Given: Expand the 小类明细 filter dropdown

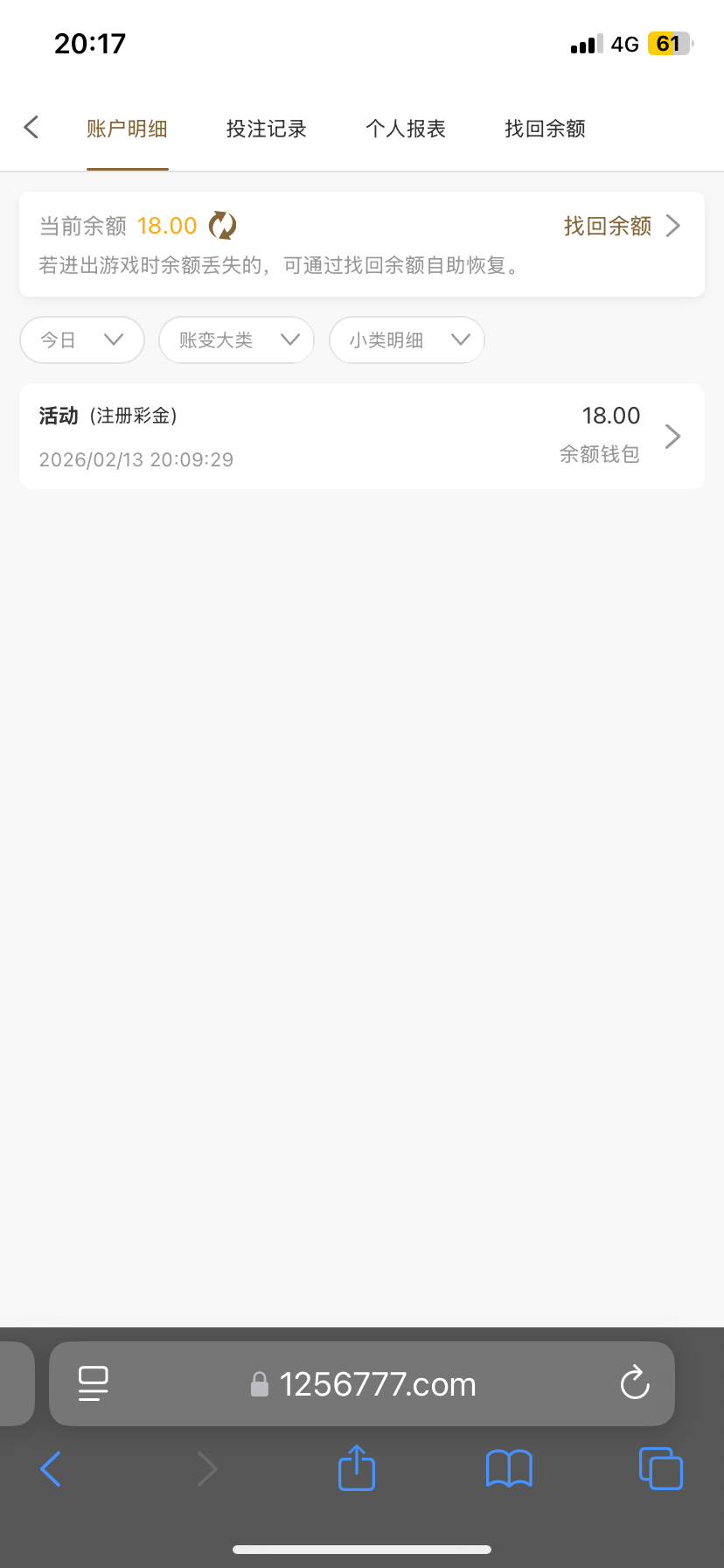Looking at the screenshot, I should (x=407, y=339).
